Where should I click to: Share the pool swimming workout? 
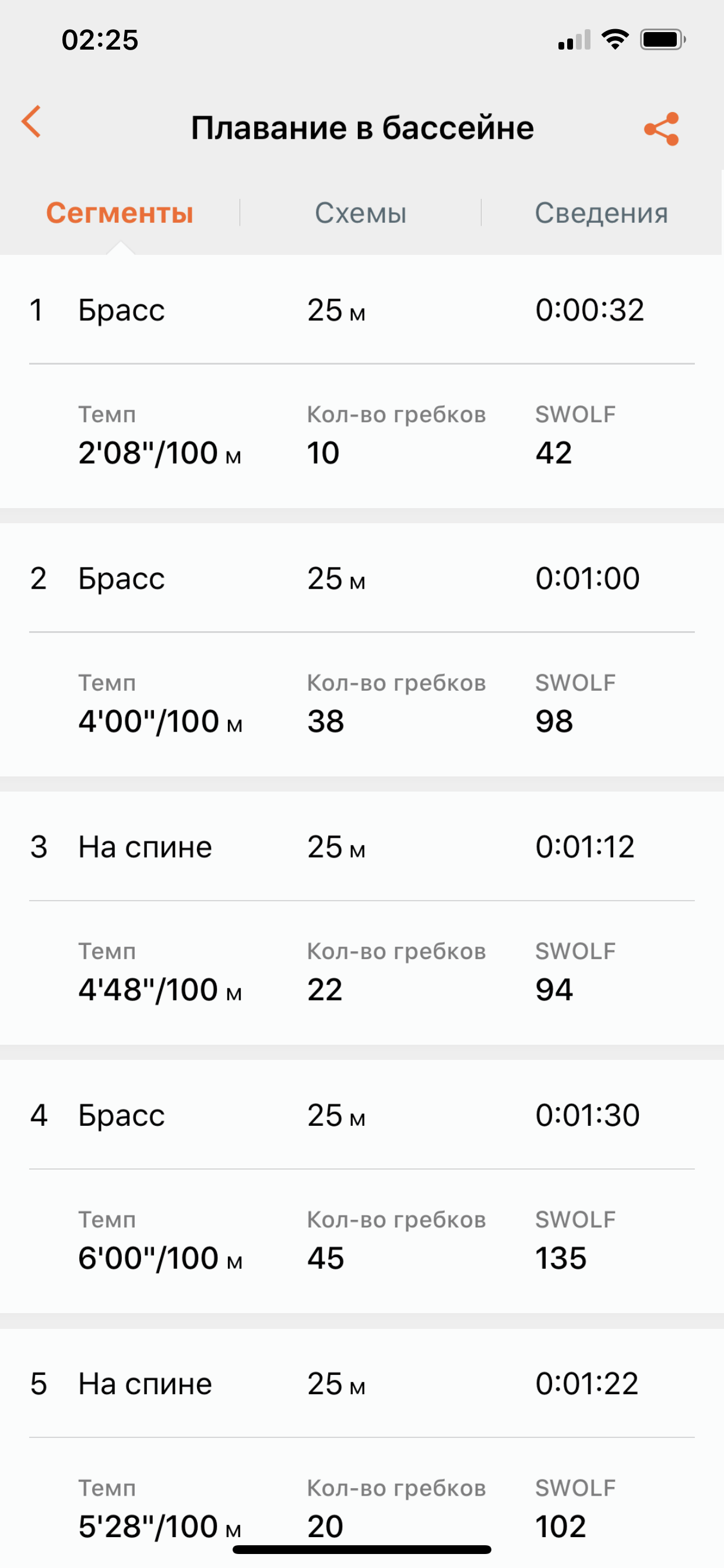(x=661, y=128)
